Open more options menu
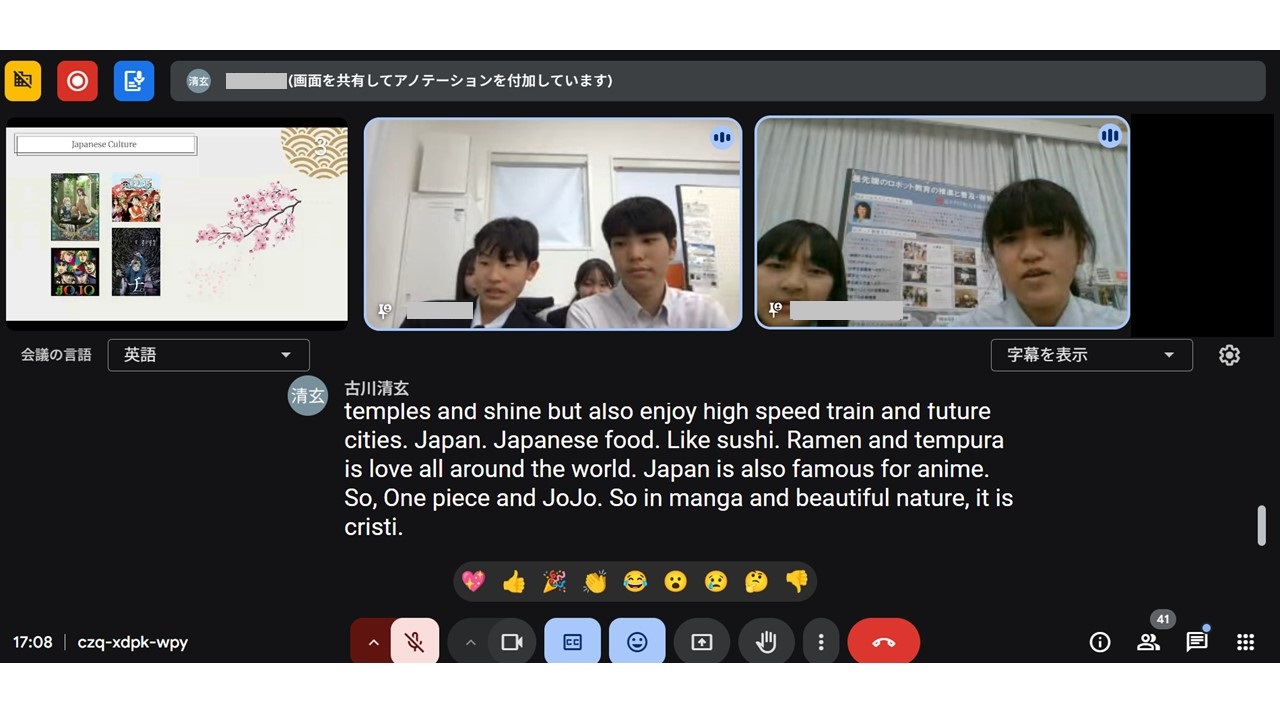 point(821,642)
